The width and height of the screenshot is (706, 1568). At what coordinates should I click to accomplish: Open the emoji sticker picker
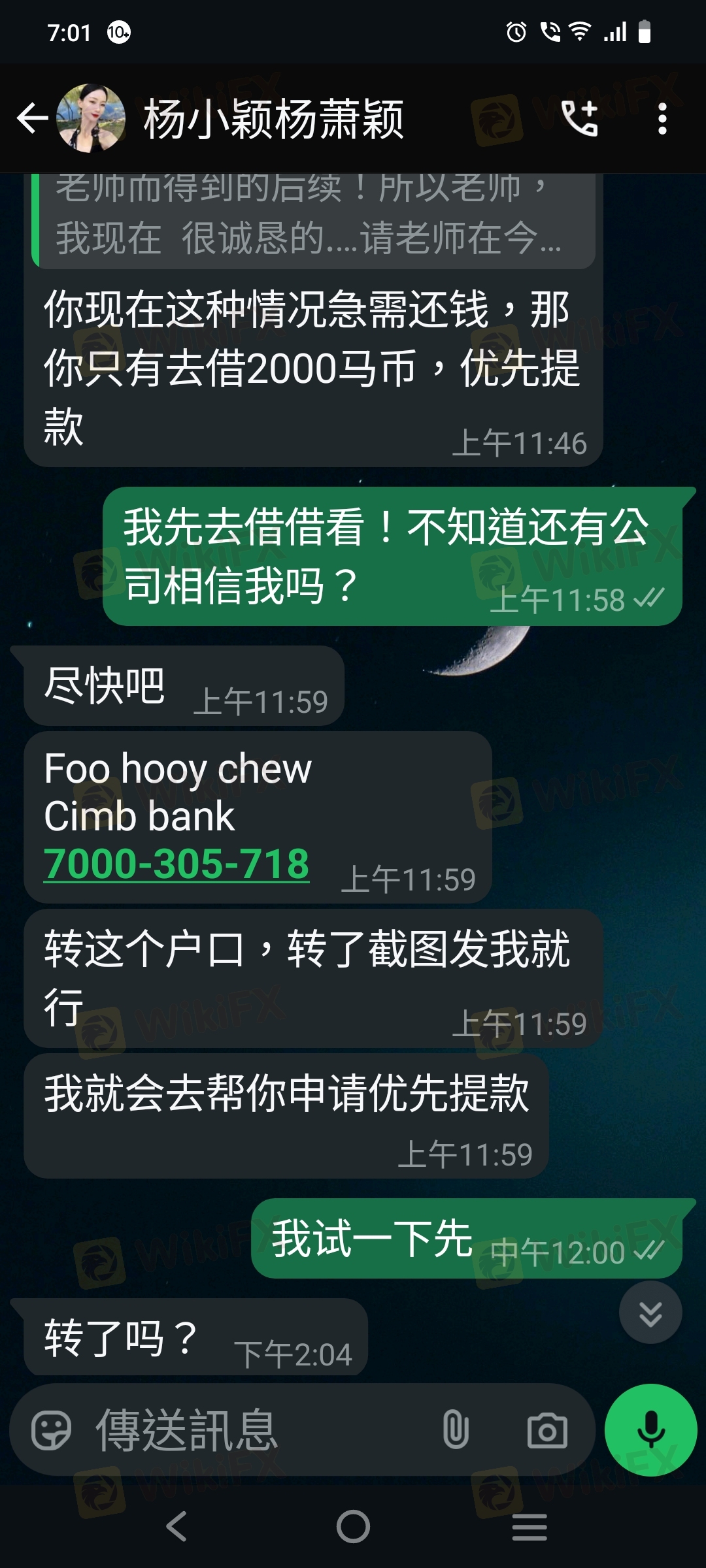coord(51,1430)
